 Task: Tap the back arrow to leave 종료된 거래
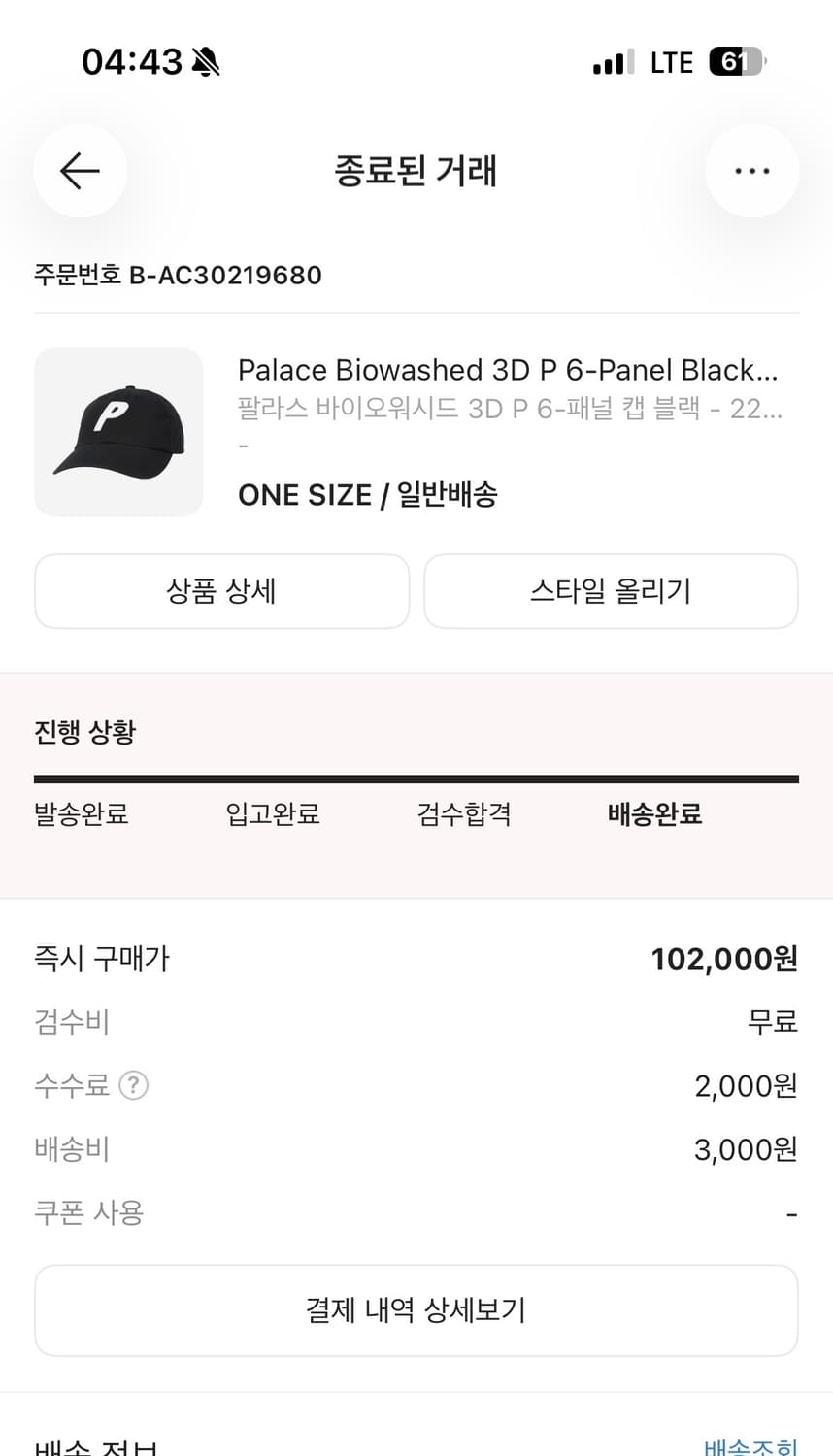click(x=80, y=171)
